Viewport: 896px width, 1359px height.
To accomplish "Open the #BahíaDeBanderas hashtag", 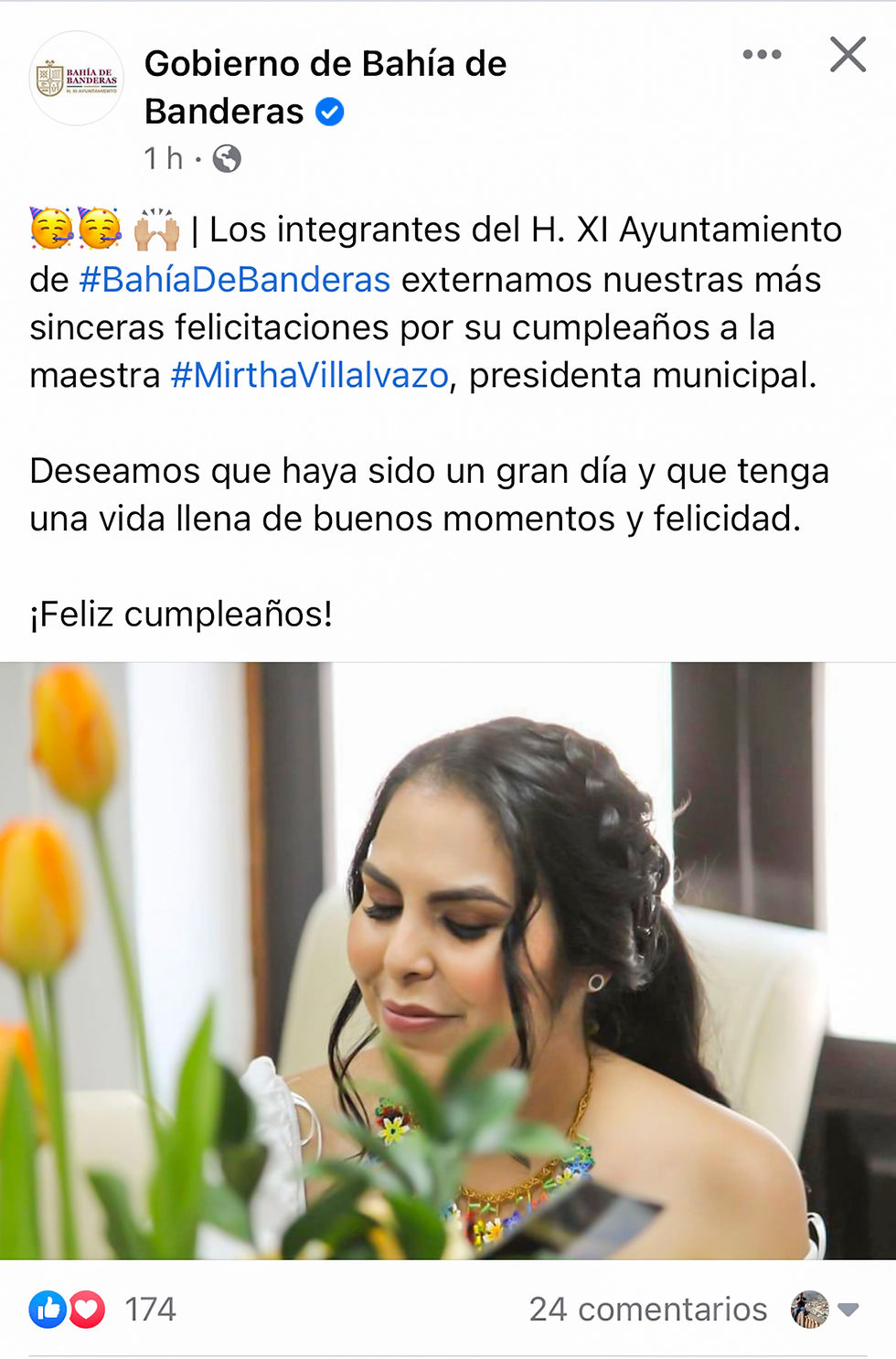I will tap(235, 280).
